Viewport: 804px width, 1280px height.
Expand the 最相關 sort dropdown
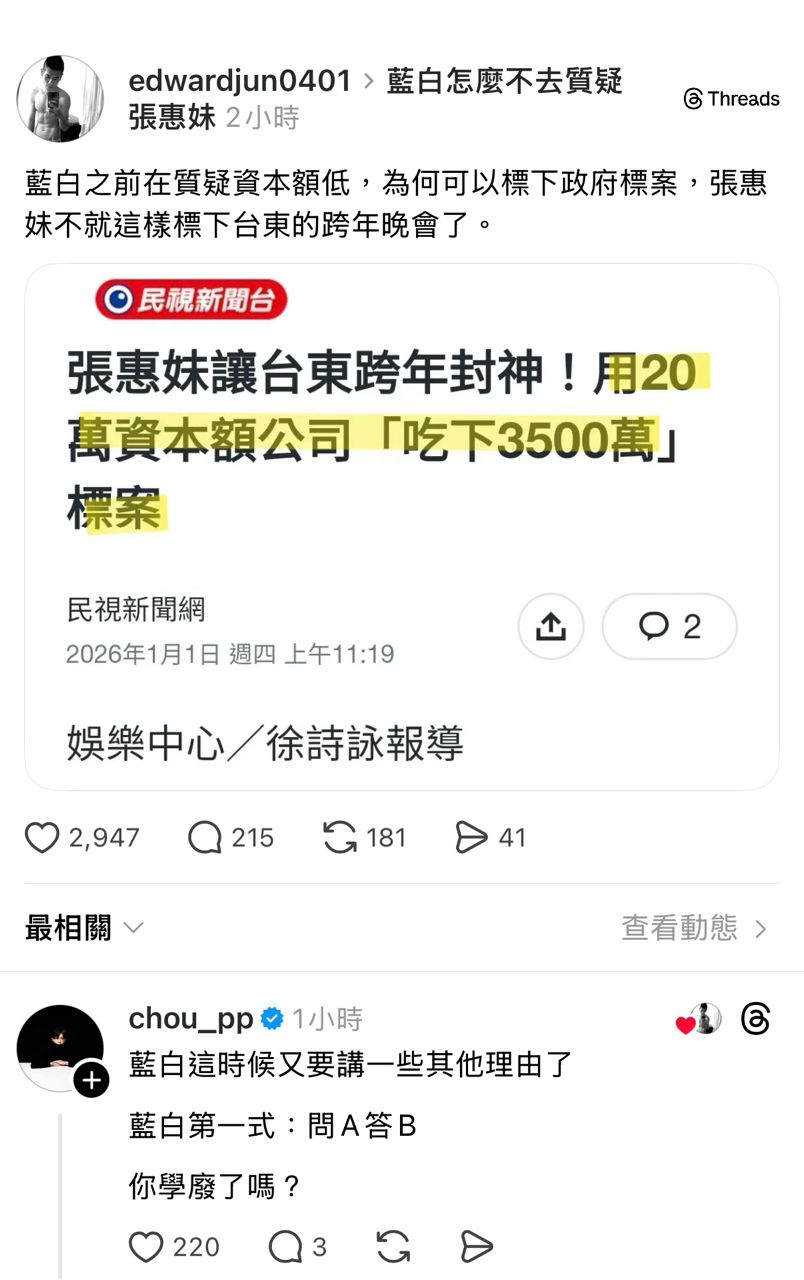pyautogui.click(x=84, y=928)
